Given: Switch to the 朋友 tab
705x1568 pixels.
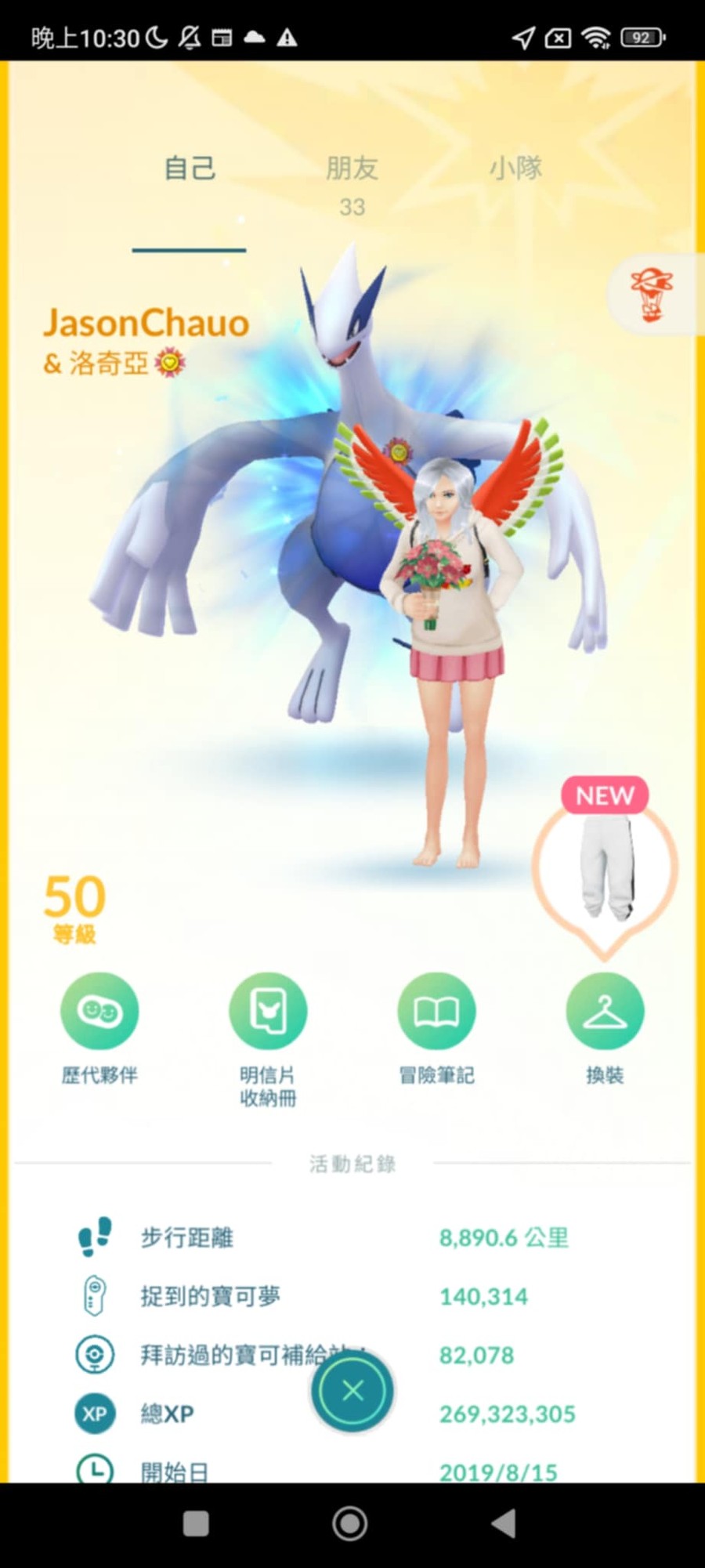Looking at the screenshot, I should (x=352, y=183).
